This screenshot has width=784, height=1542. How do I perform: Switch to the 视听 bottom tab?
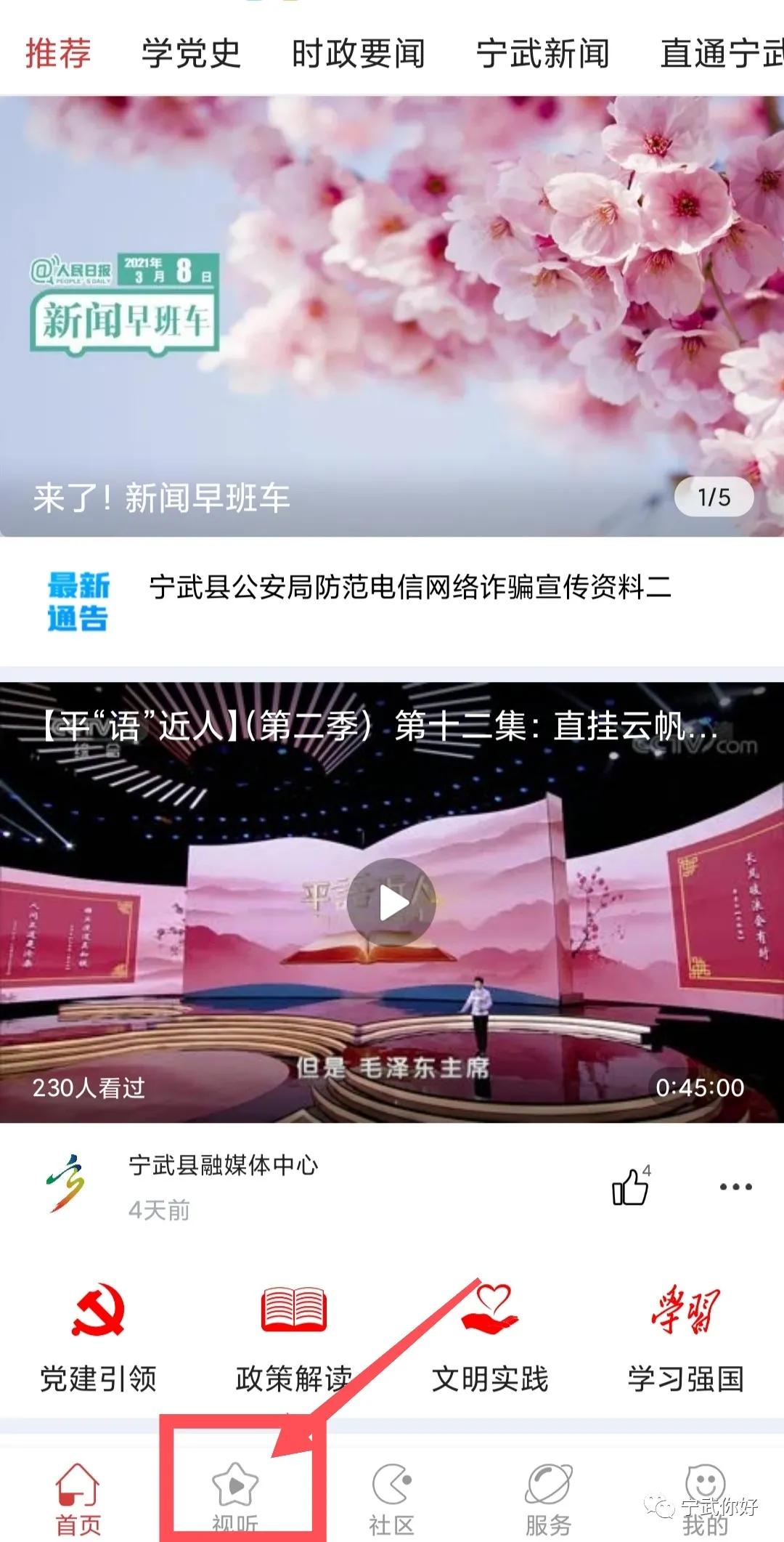235,1498
